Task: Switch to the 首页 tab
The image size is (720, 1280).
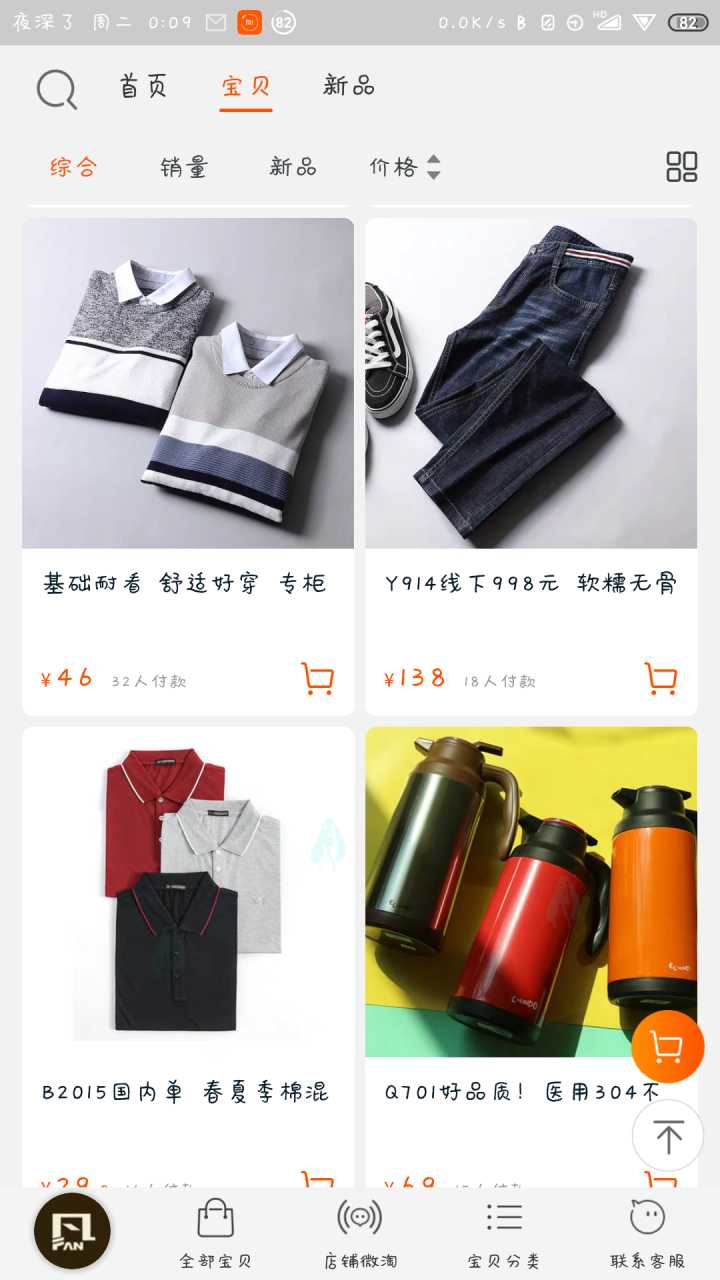Action: click(x=143, y=86)
